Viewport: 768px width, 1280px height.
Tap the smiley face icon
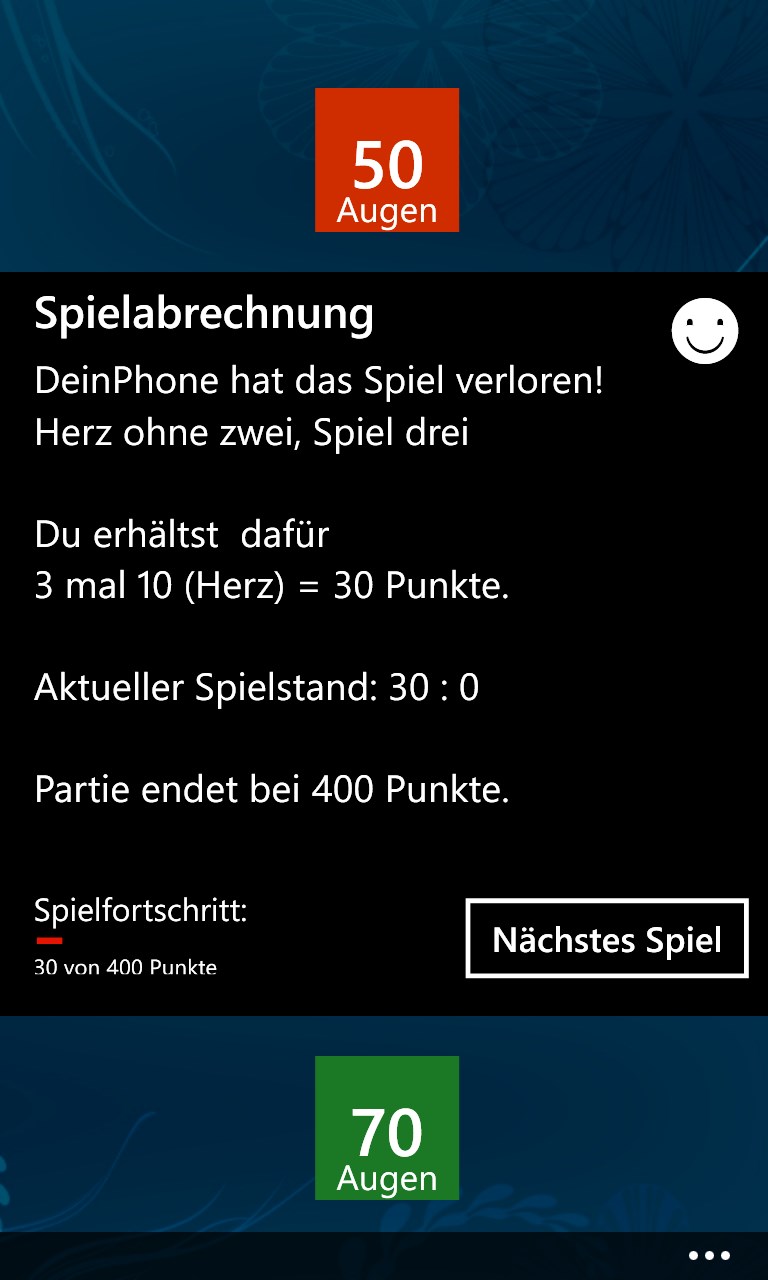click(x=705, y=330)
